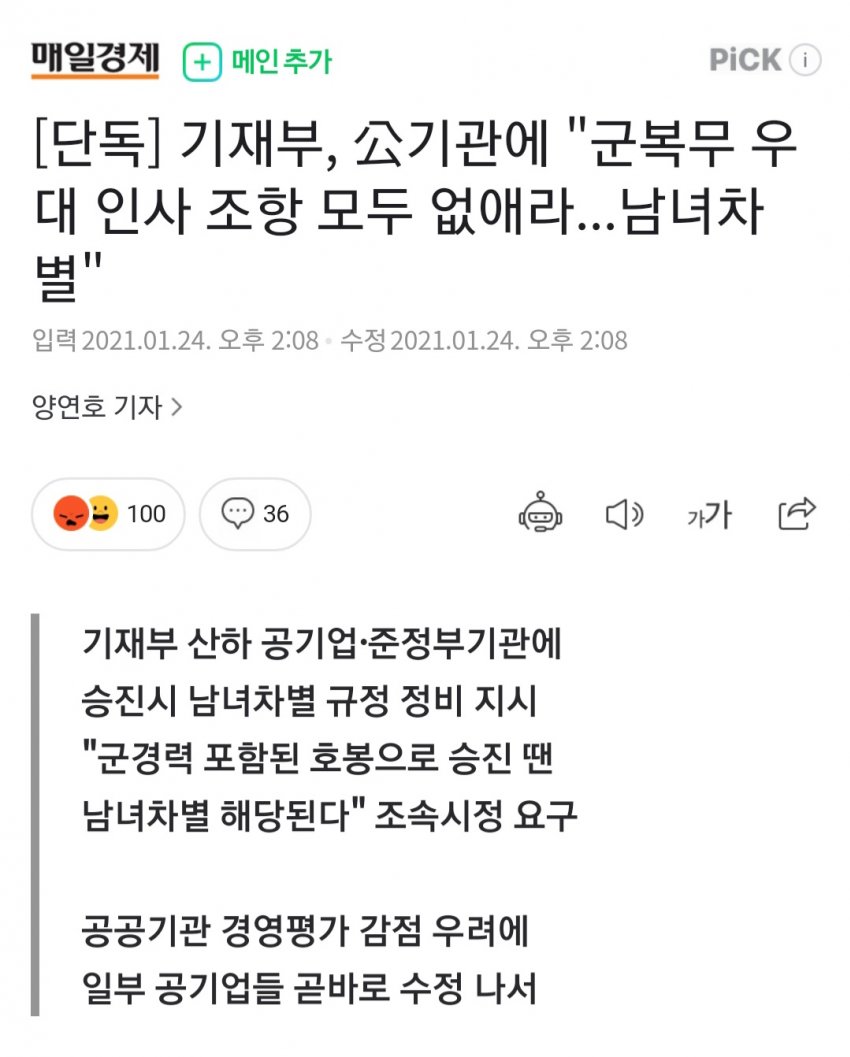This screenshot has width=850, height=1057.
Task: Open the 36 comments
Action: pos(255,514)
